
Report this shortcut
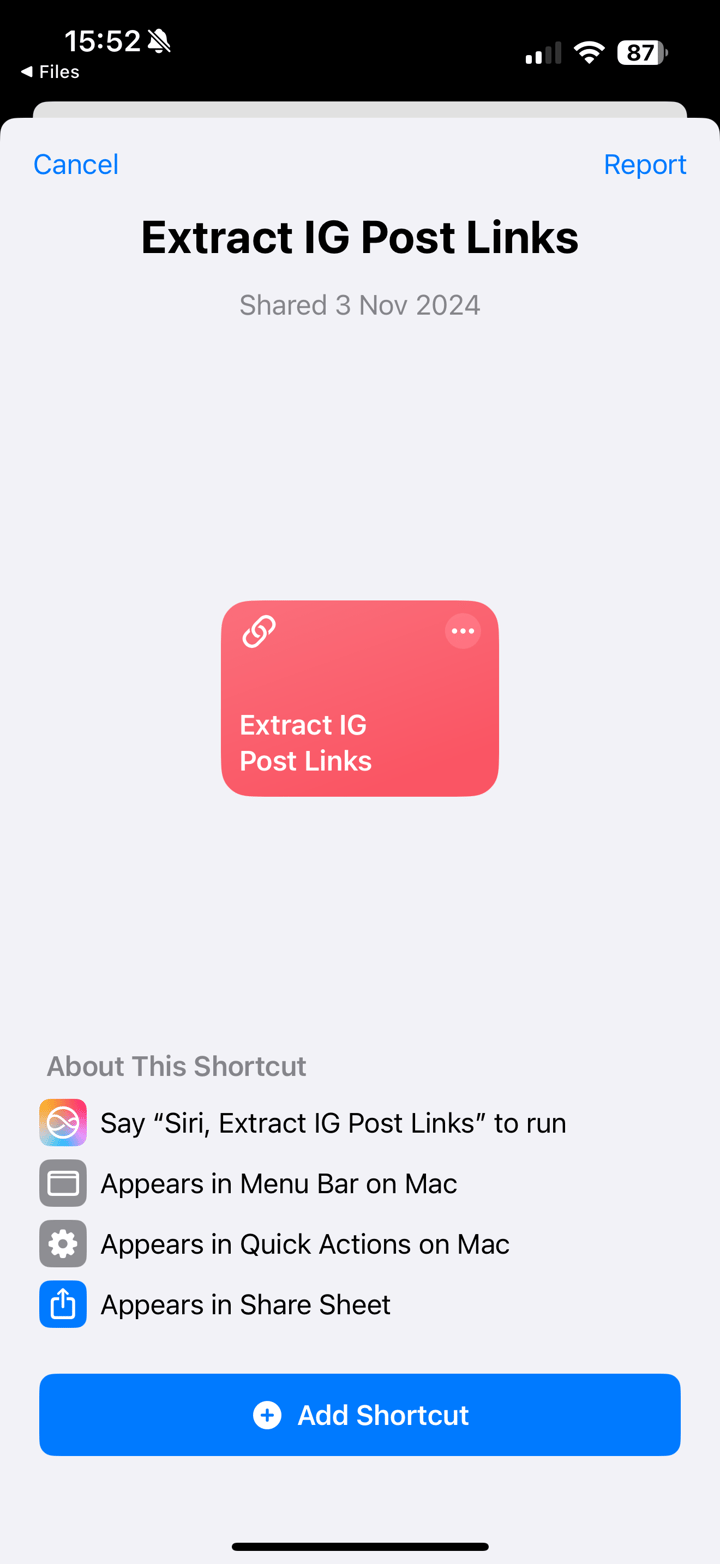[645, 163]
